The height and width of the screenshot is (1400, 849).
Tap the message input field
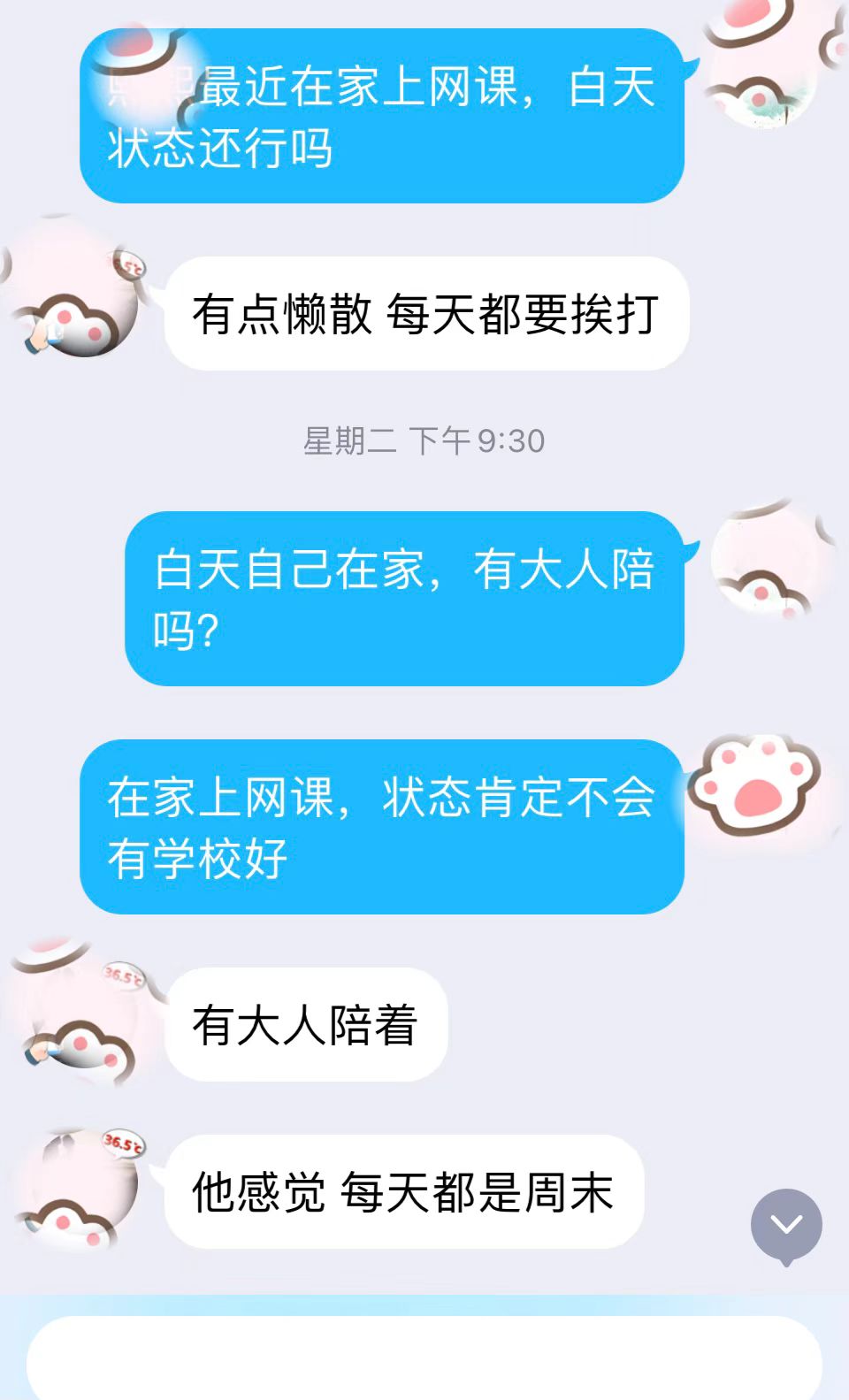pos(424,1358)
